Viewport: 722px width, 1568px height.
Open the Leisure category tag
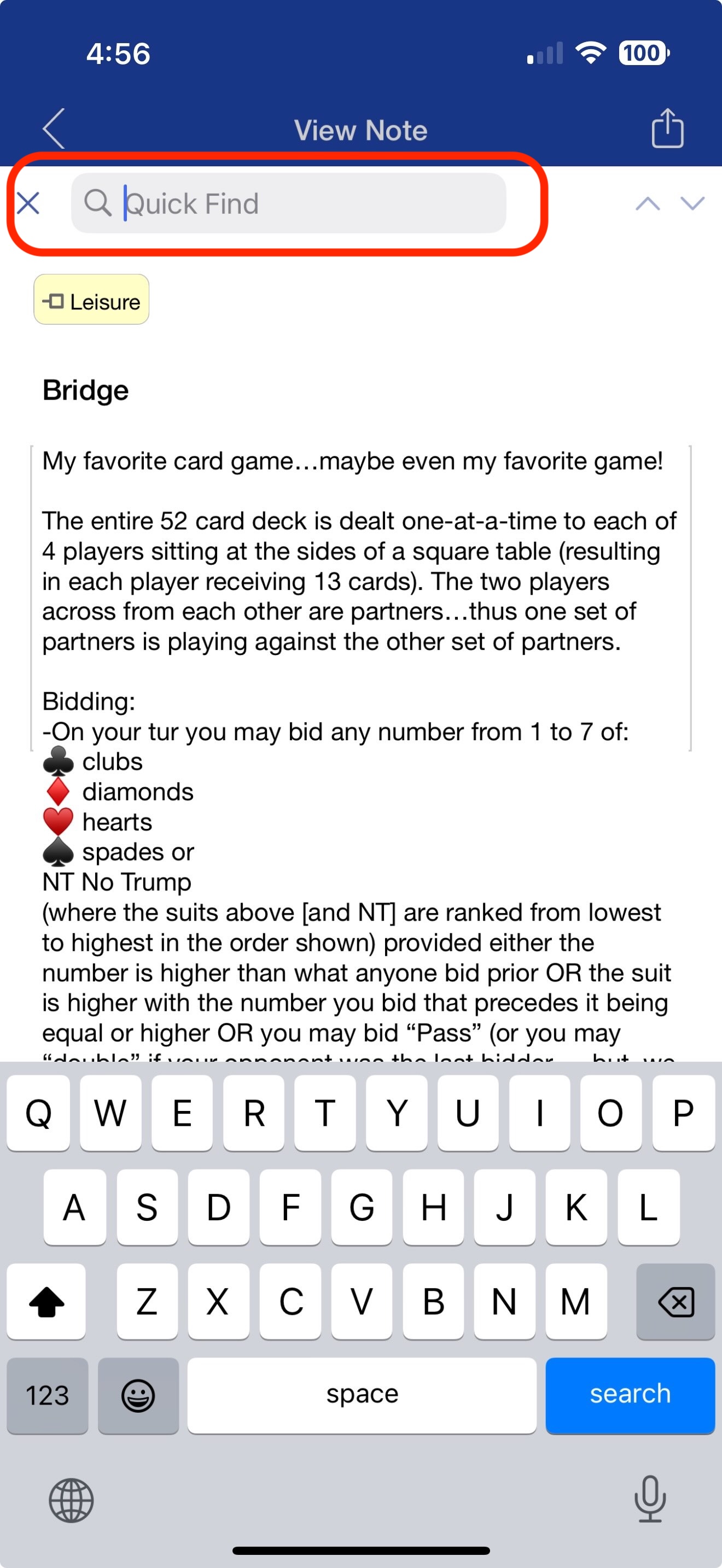click(x=91, y=300)
